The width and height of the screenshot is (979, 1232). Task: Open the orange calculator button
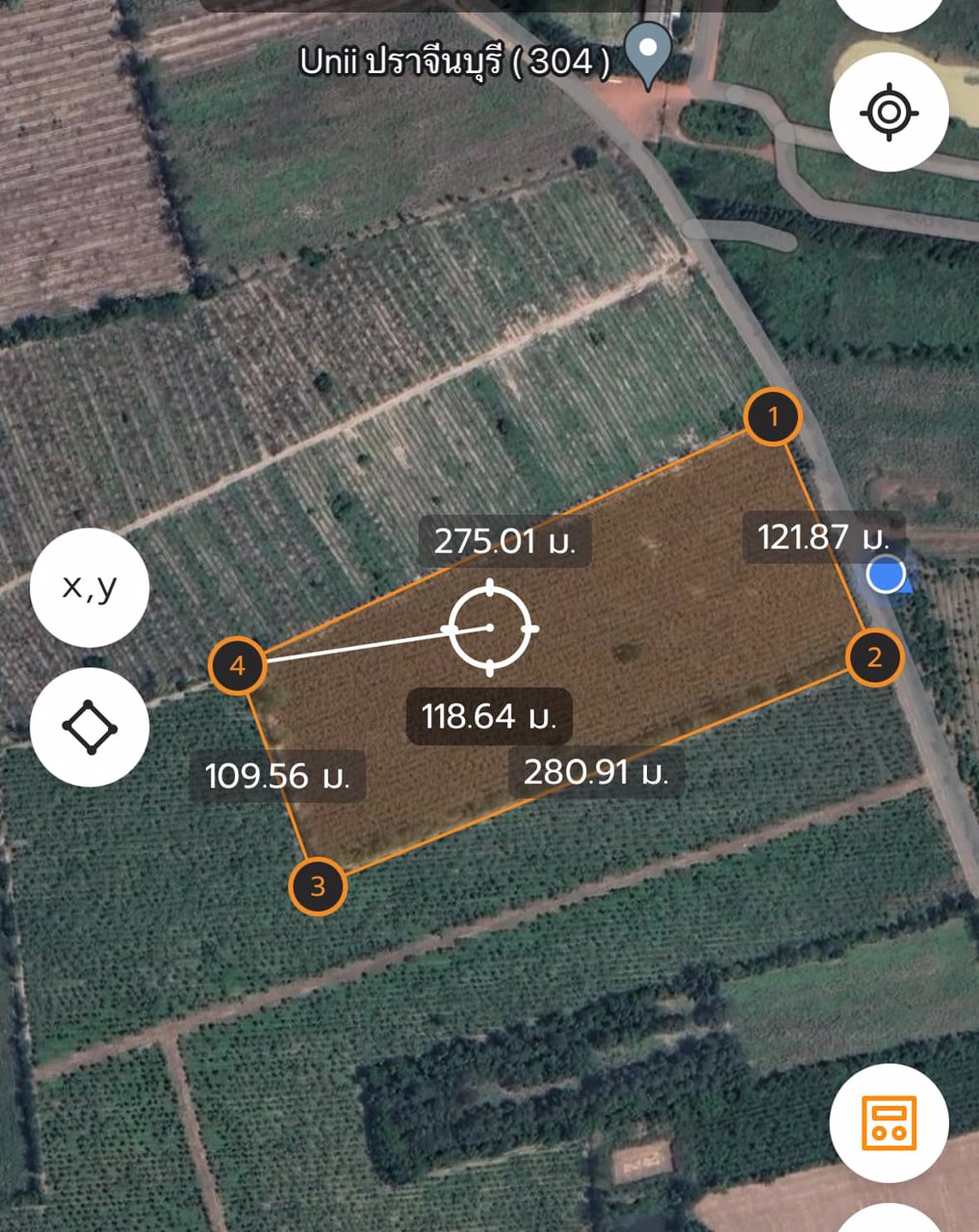click(x=889, y=1122)
